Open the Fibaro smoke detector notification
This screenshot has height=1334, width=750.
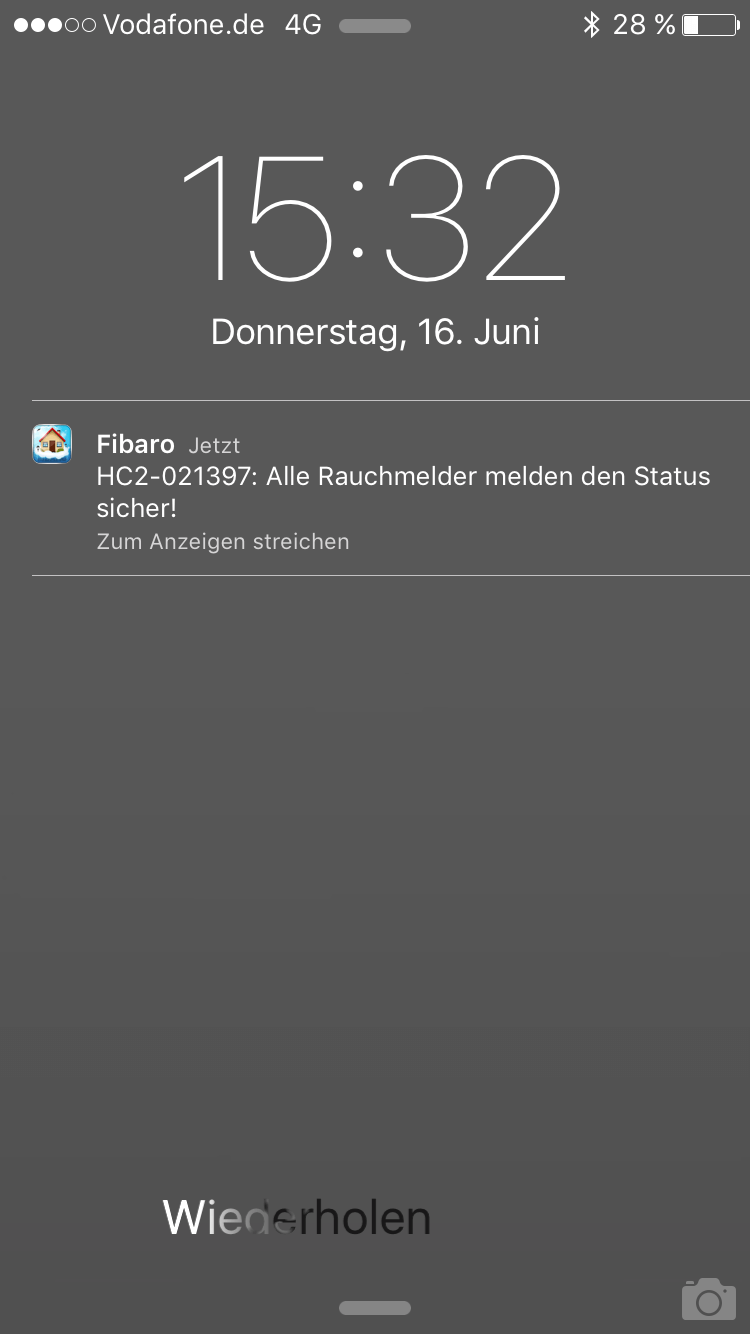click(x=390, y=488)
